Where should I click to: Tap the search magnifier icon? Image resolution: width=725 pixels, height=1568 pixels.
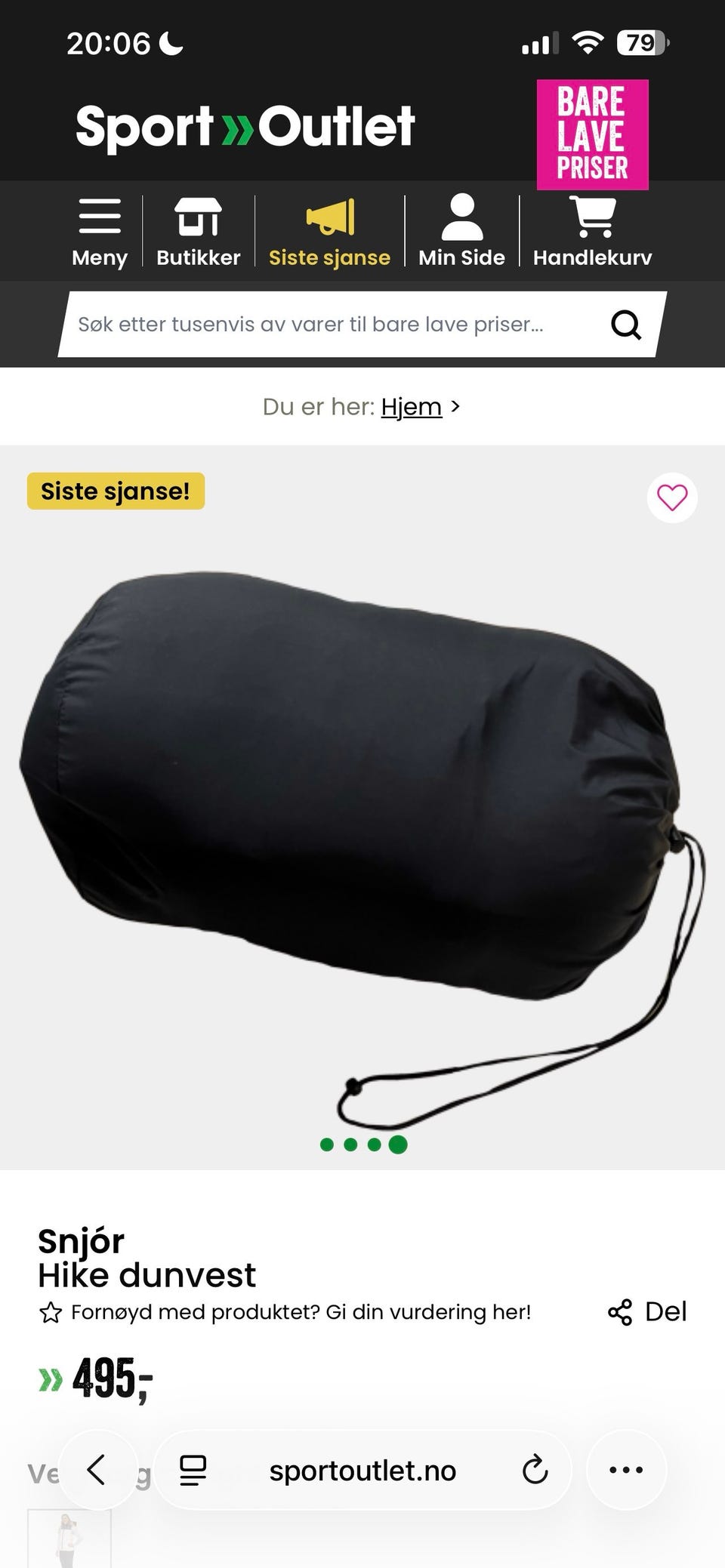(x=626, y=325)
